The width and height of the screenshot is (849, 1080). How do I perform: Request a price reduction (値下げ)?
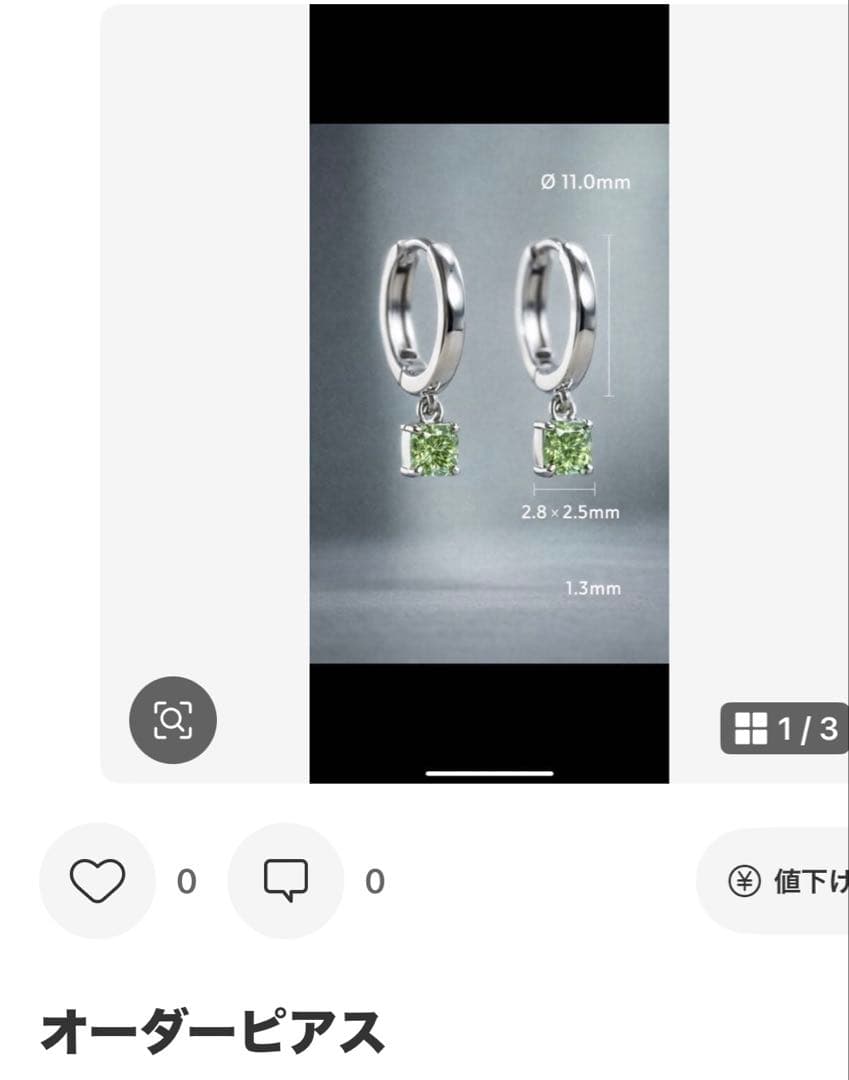pos(785,881)
